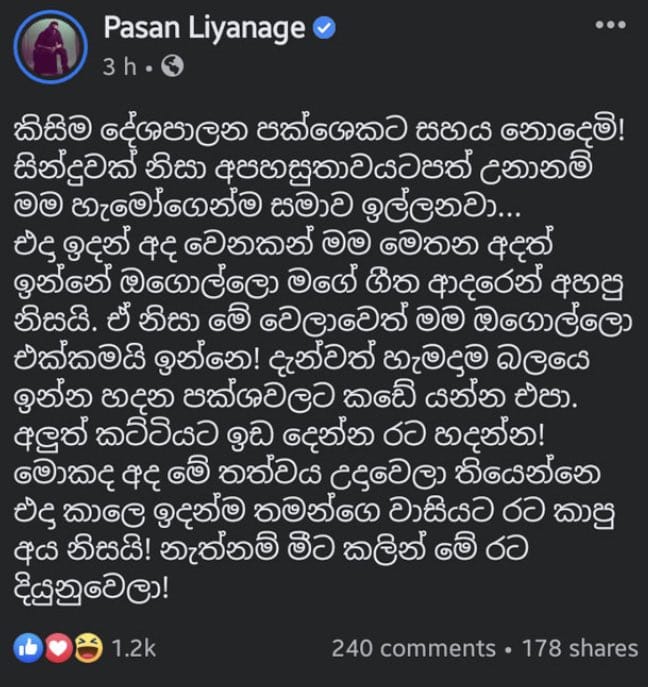Open the Pasan Liyanage profile name link
The image size is (648, 687).
pos(204,29)
